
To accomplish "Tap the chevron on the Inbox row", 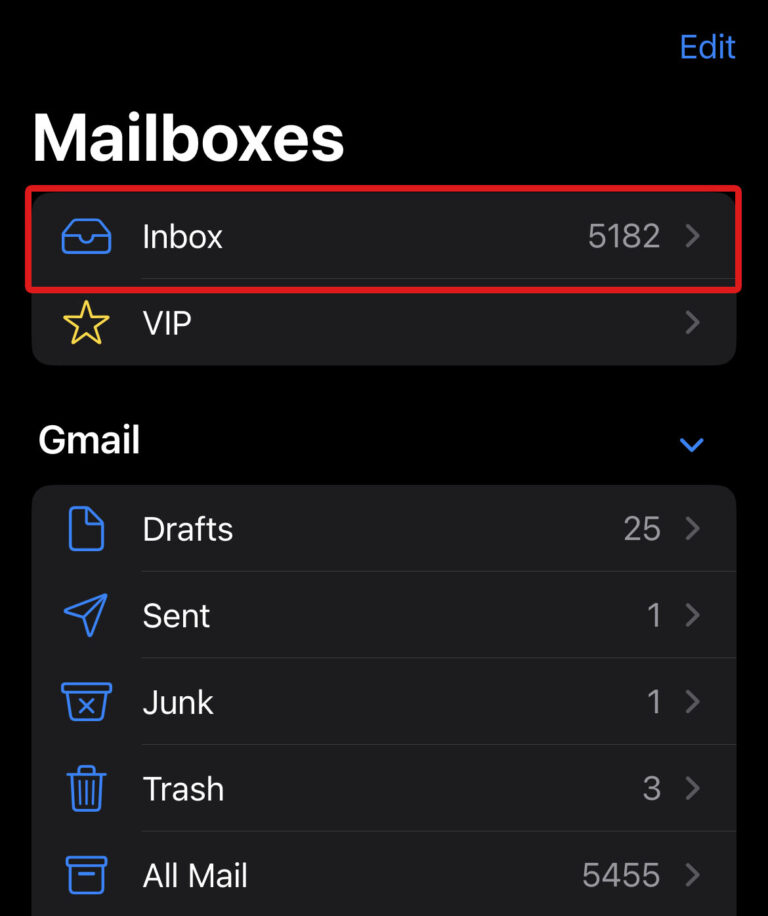I will click(x=692, y=237).
